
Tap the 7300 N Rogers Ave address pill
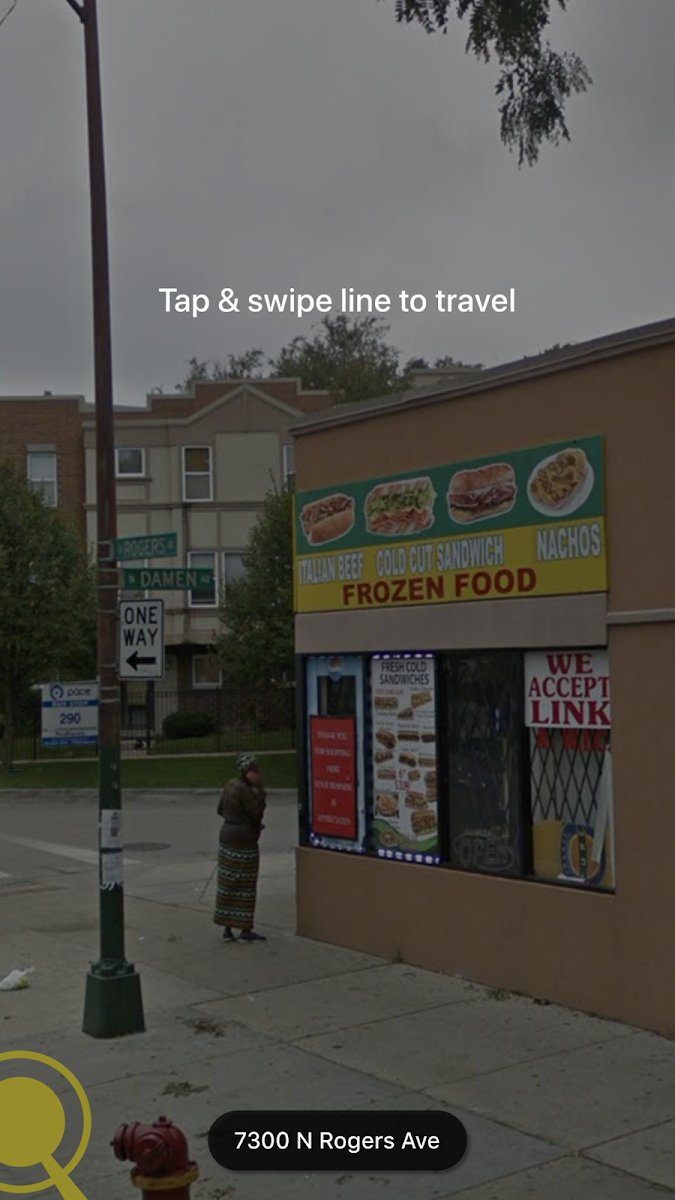[337, 1140]
